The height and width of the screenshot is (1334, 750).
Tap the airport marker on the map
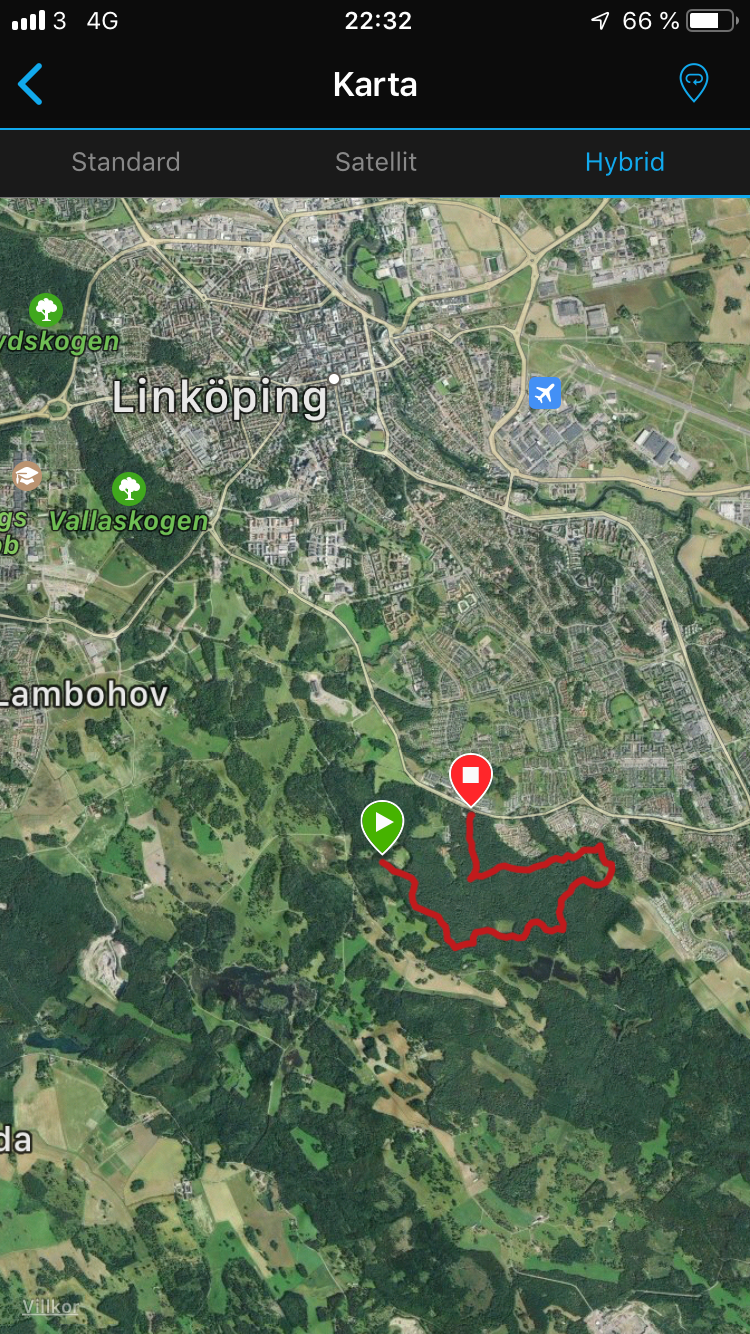[545, 393]
